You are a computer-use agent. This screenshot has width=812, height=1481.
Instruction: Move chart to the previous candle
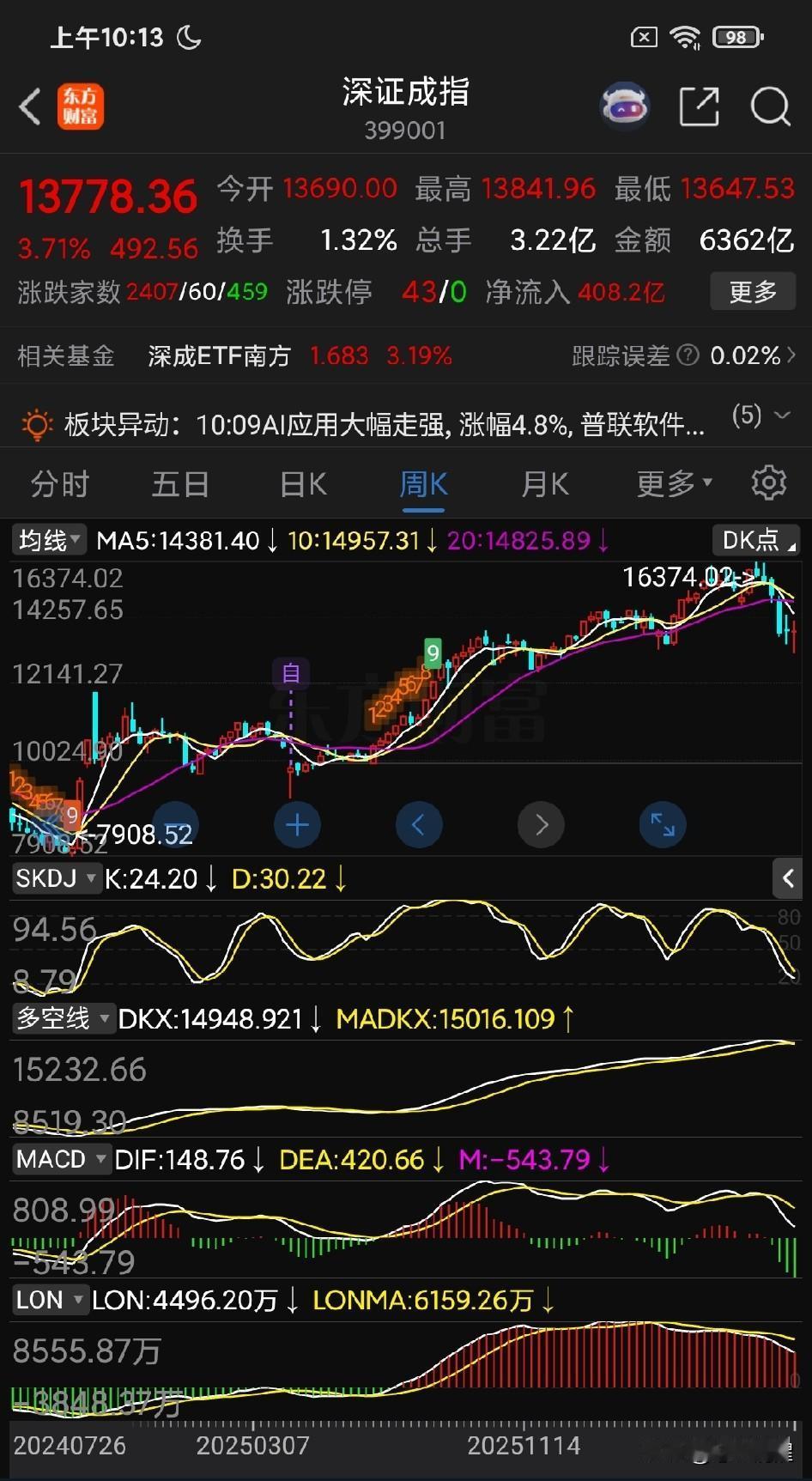point(419,825)
